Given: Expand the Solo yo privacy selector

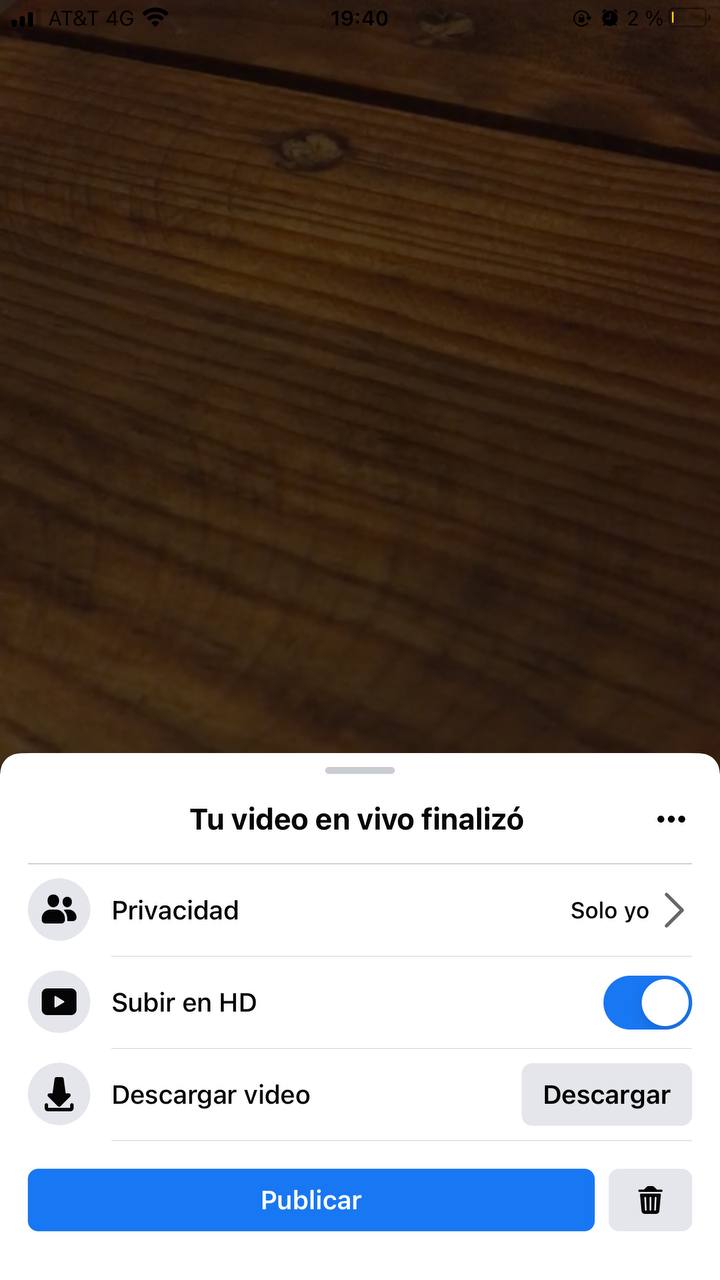Looking at the screenshot, I should point(609,910).
